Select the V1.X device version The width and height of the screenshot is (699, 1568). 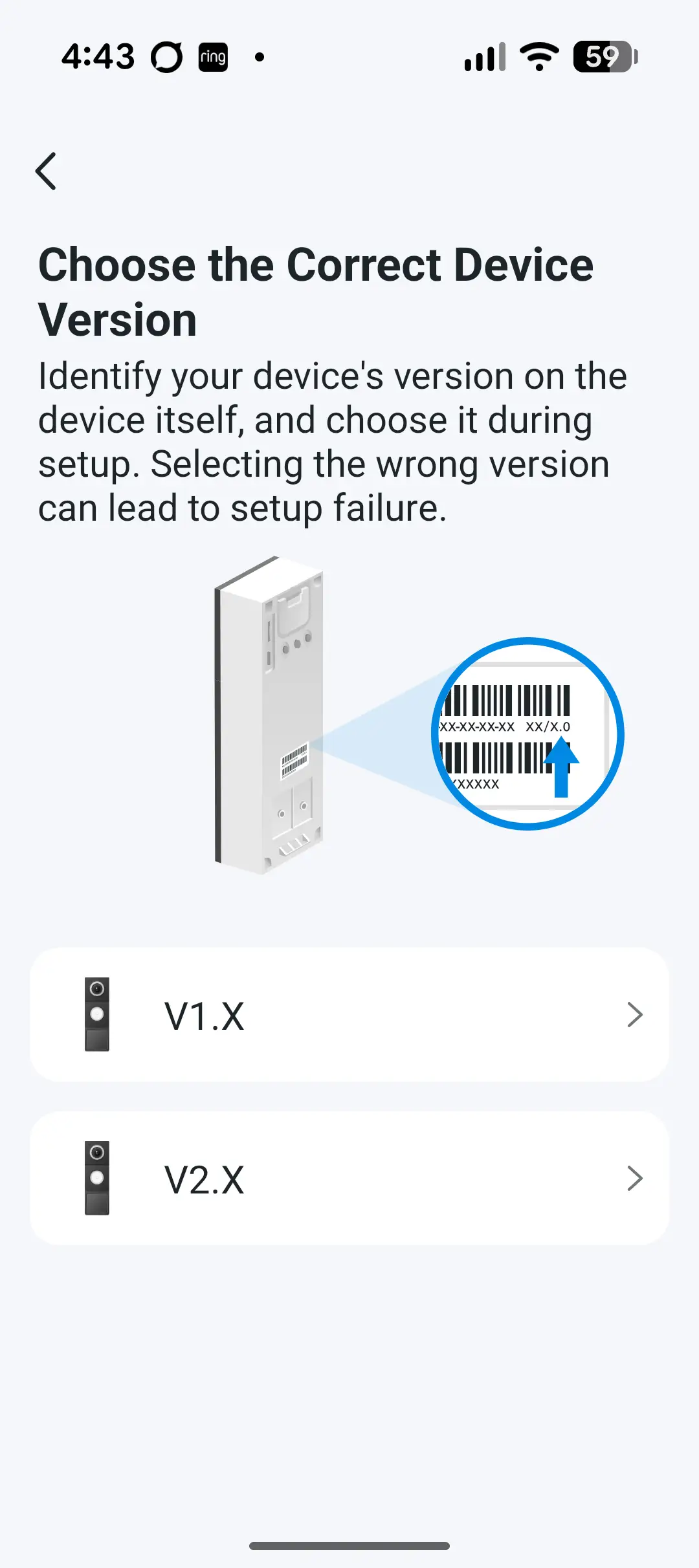[x=349, y=1015]
